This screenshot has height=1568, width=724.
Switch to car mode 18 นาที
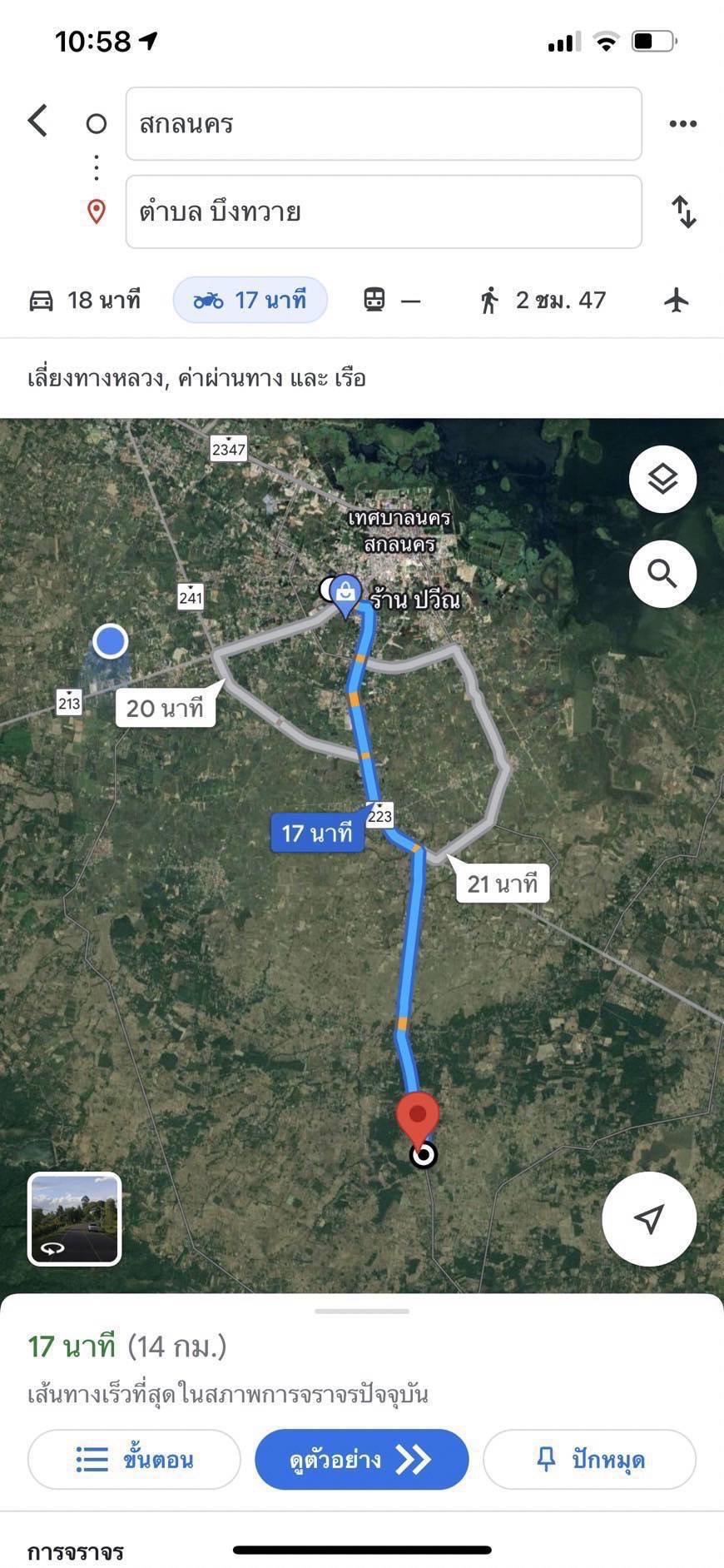(85, 300)
